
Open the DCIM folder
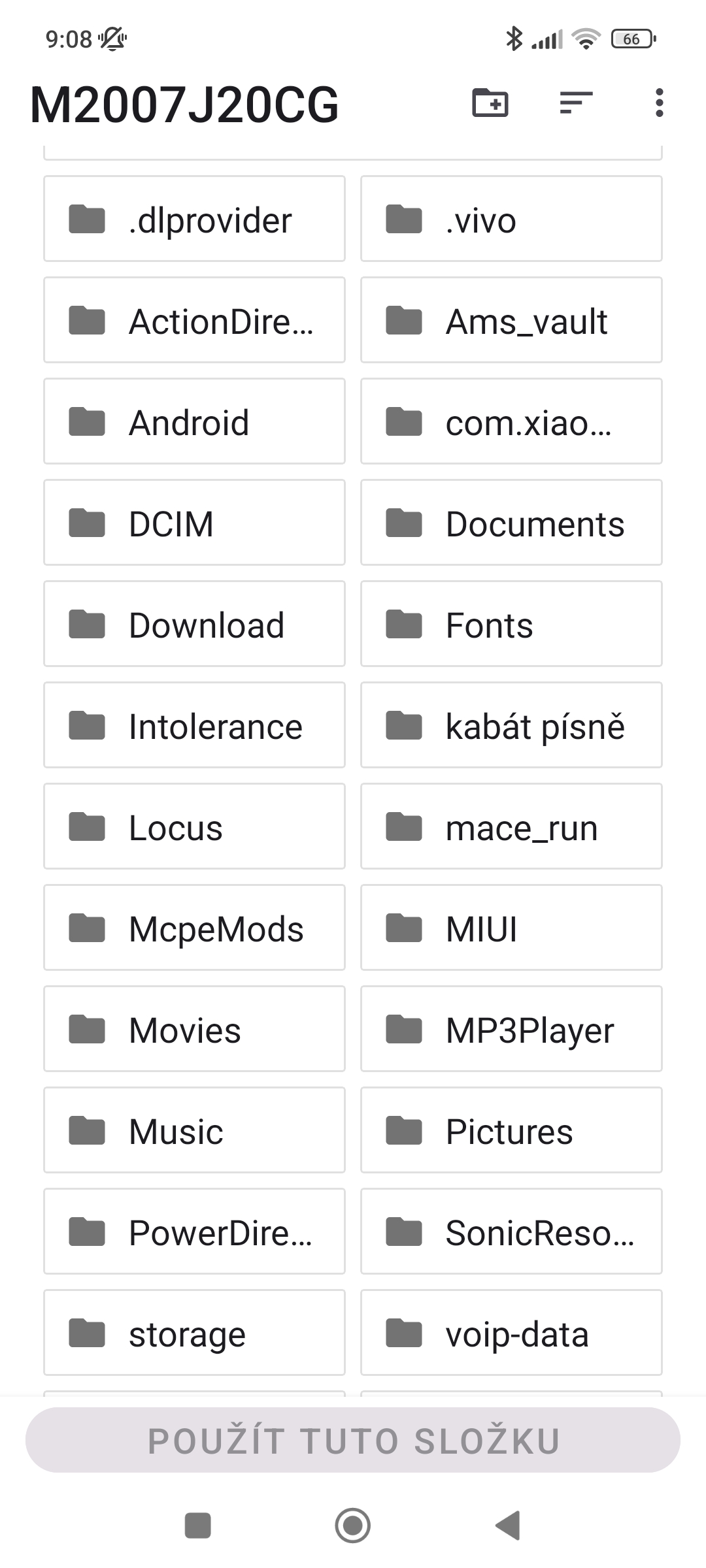point(194,523)
